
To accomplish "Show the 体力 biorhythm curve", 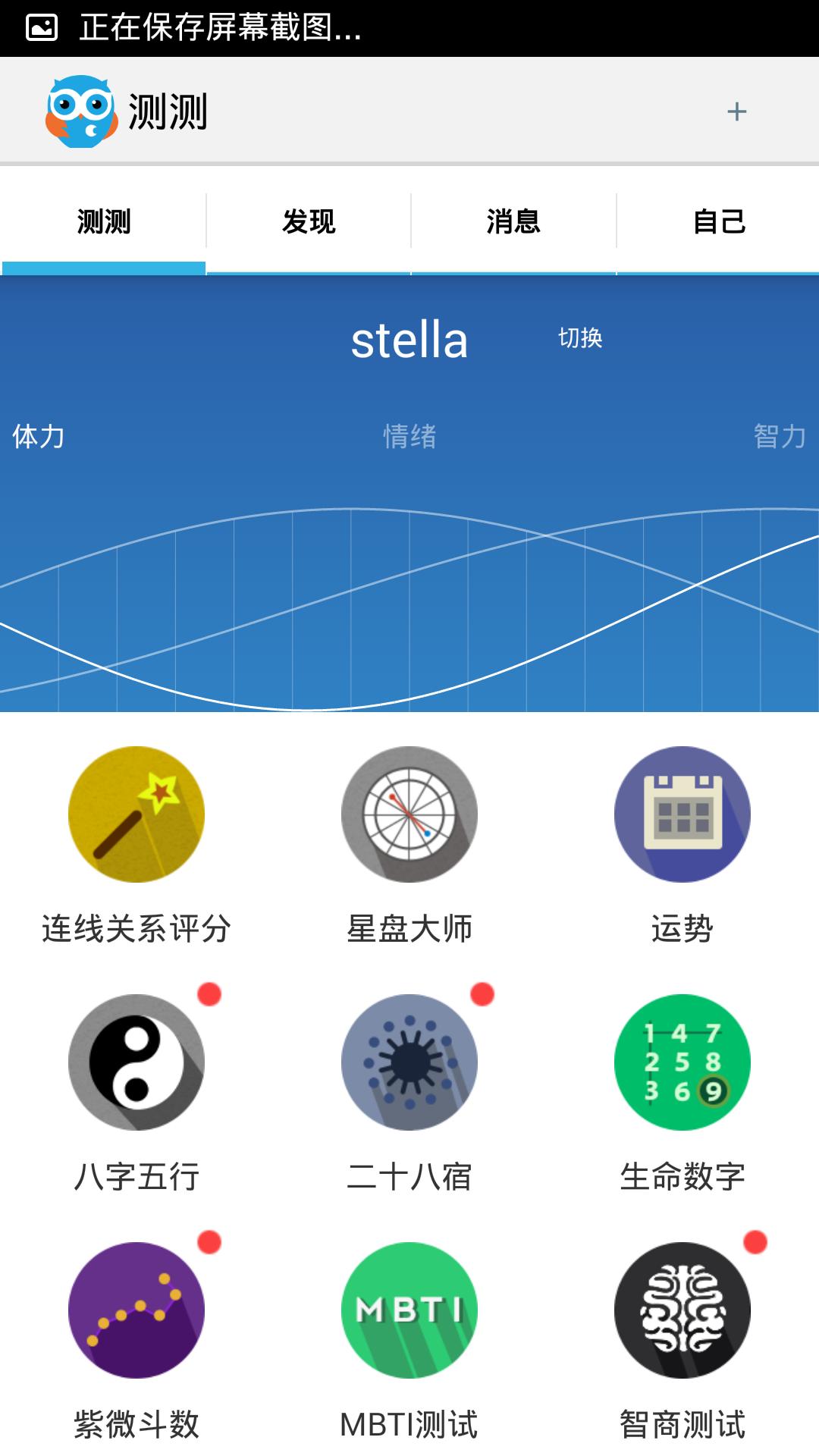I will coord(39,436).
